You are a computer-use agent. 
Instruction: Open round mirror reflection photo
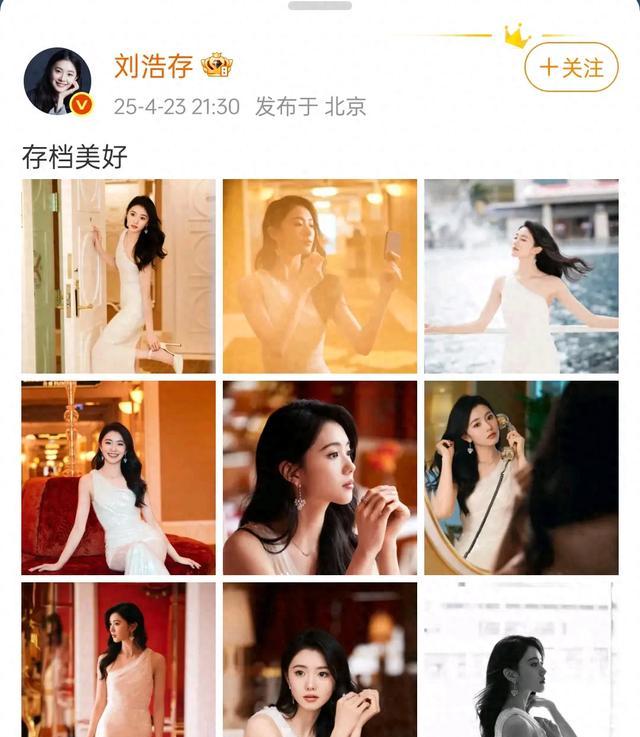point(521,477)
